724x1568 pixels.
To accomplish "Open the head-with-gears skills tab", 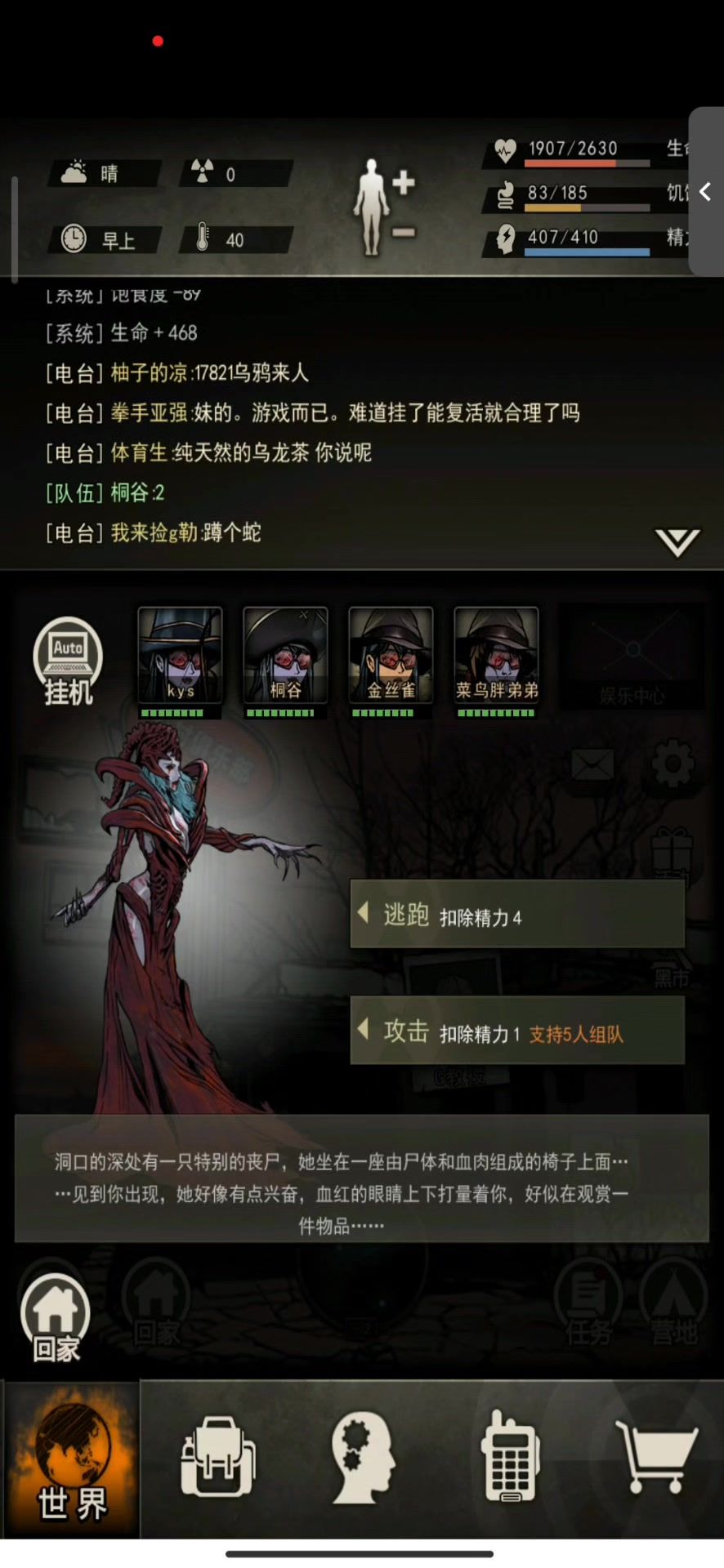I will 362,1458.
